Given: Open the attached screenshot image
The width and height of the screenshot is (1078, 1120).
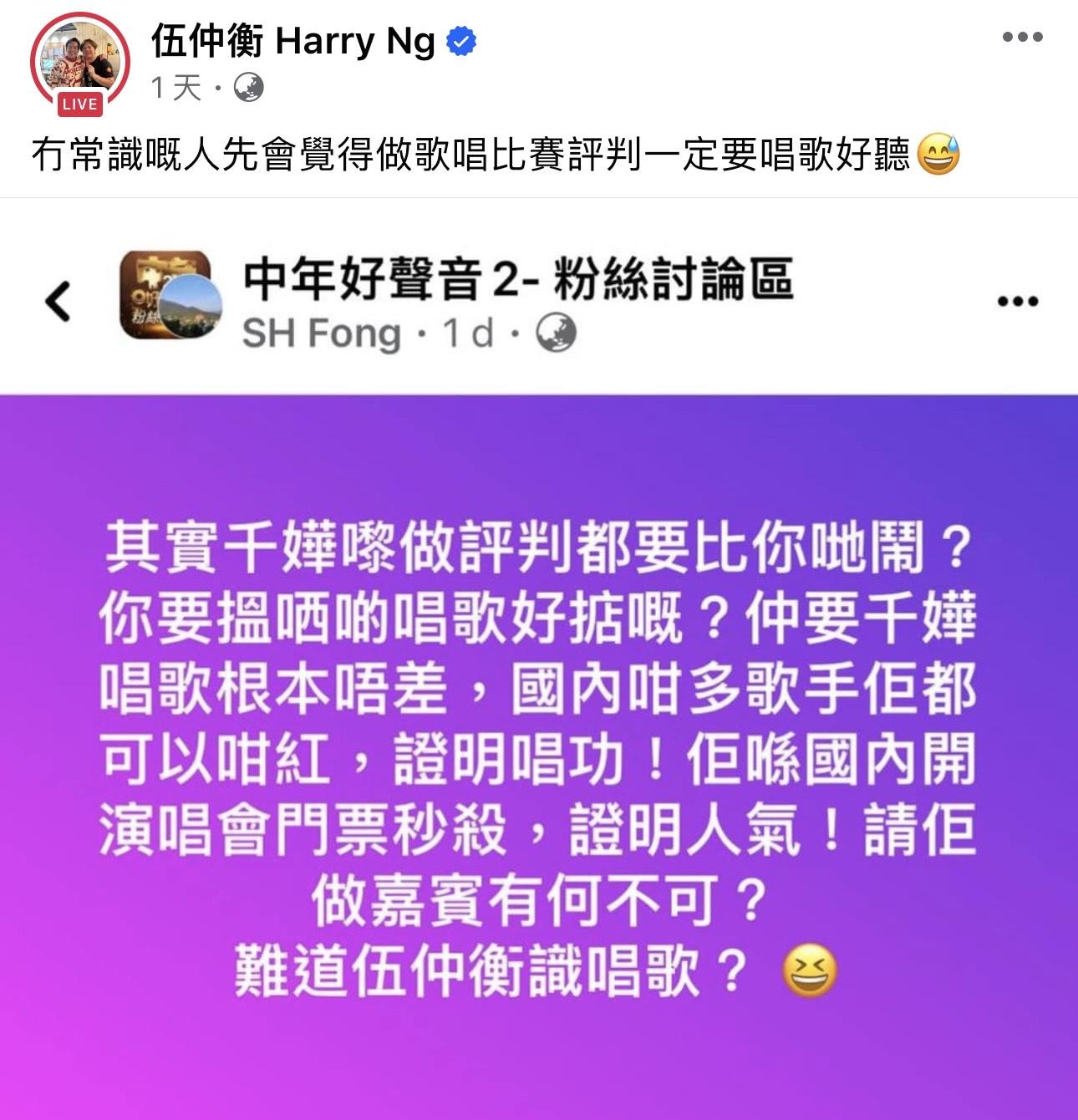Looking at the screenshot, I should pyautogui.click(x=539, y=669).
